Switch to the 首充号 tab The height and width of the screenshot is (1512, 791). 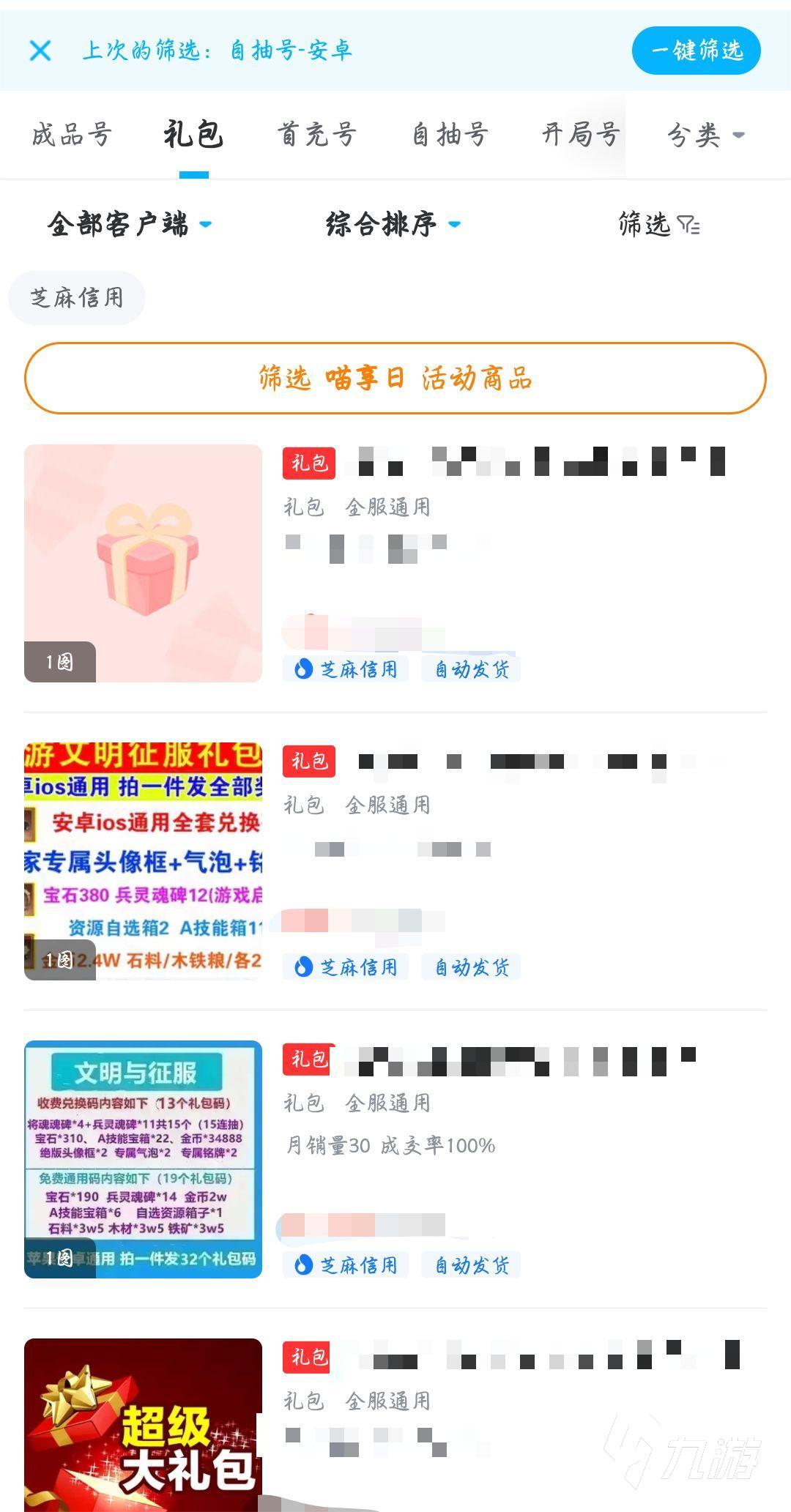tap(316, 135)
